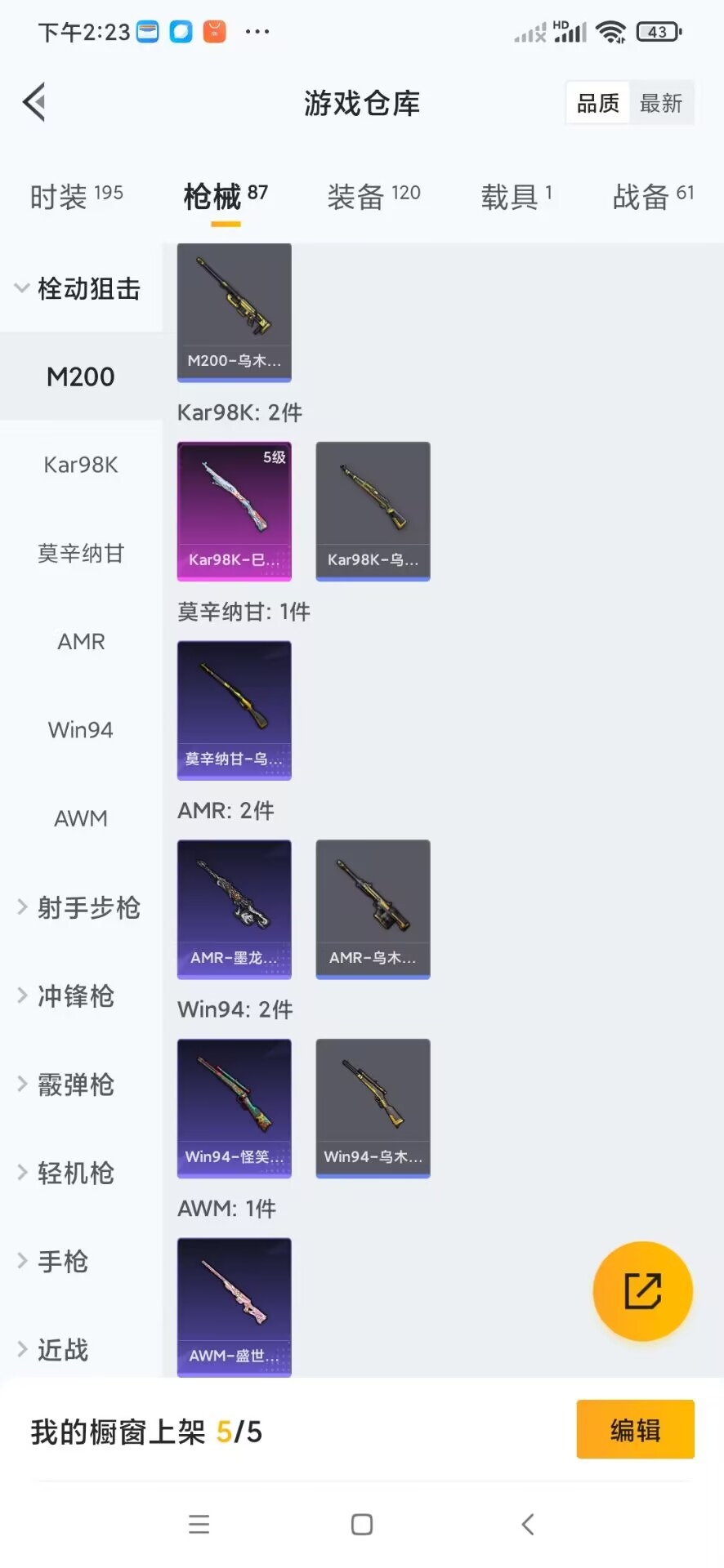Select the M200 category in sidebar

coord(80,376)
